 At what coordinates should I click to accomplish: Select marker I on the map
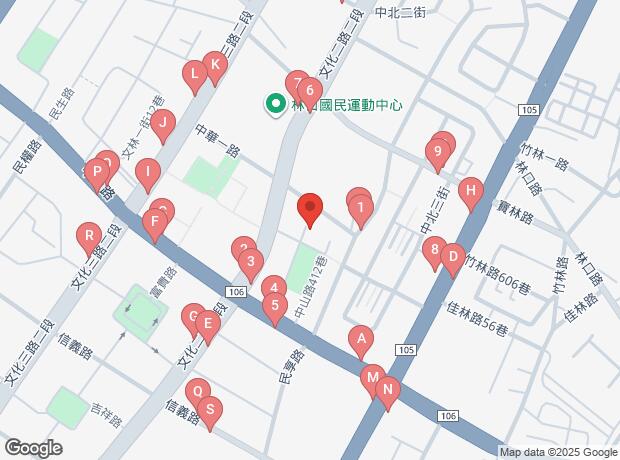point(148,172)
